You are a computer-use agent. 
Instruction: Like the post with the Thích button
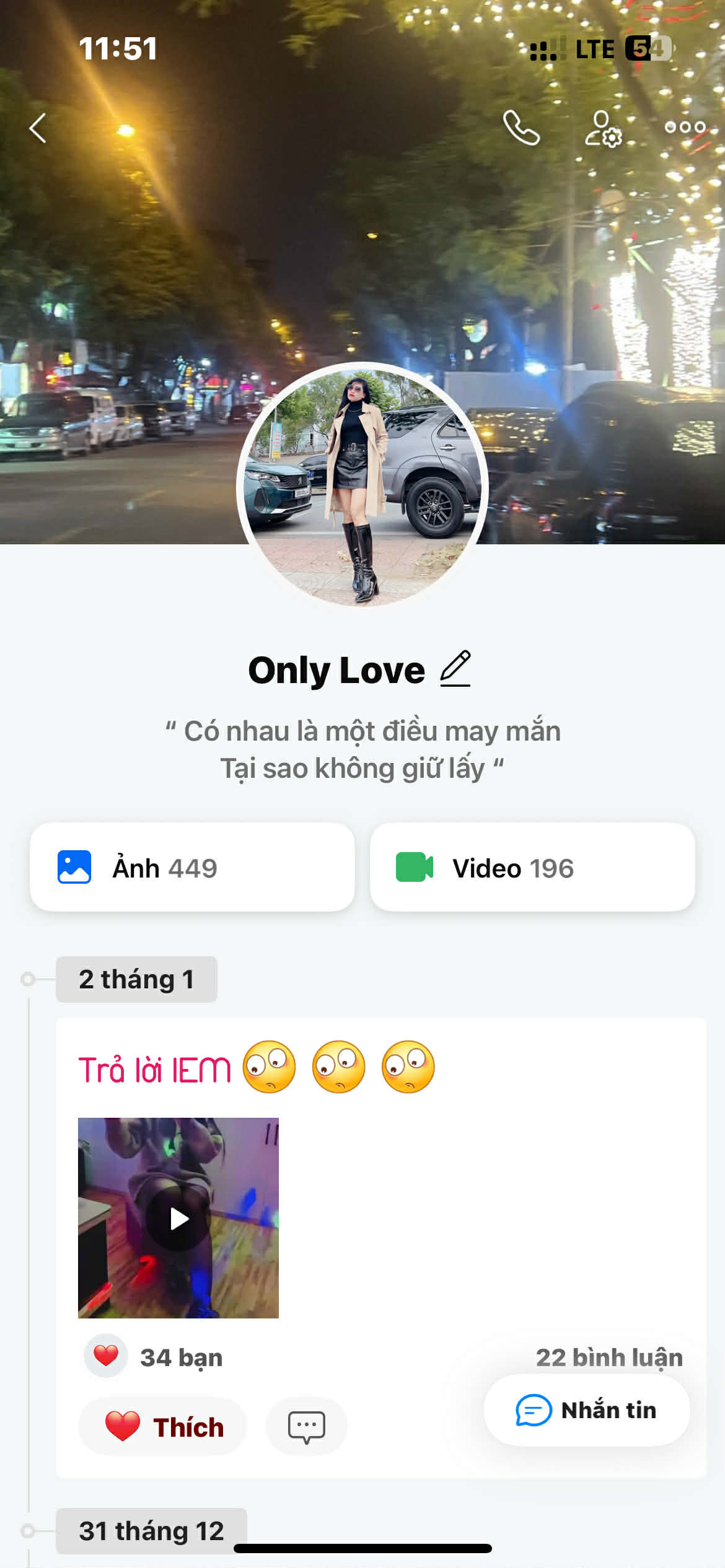[163, 1427]
